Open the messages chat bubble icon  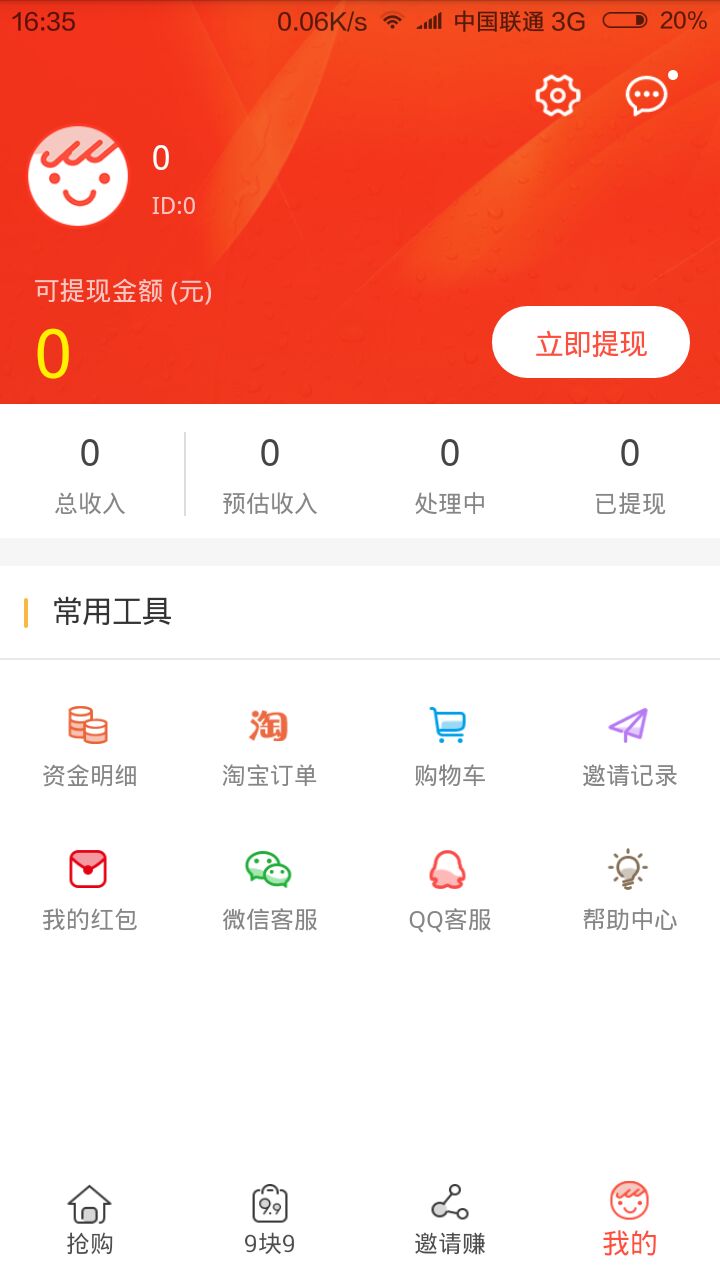point(647,96)
